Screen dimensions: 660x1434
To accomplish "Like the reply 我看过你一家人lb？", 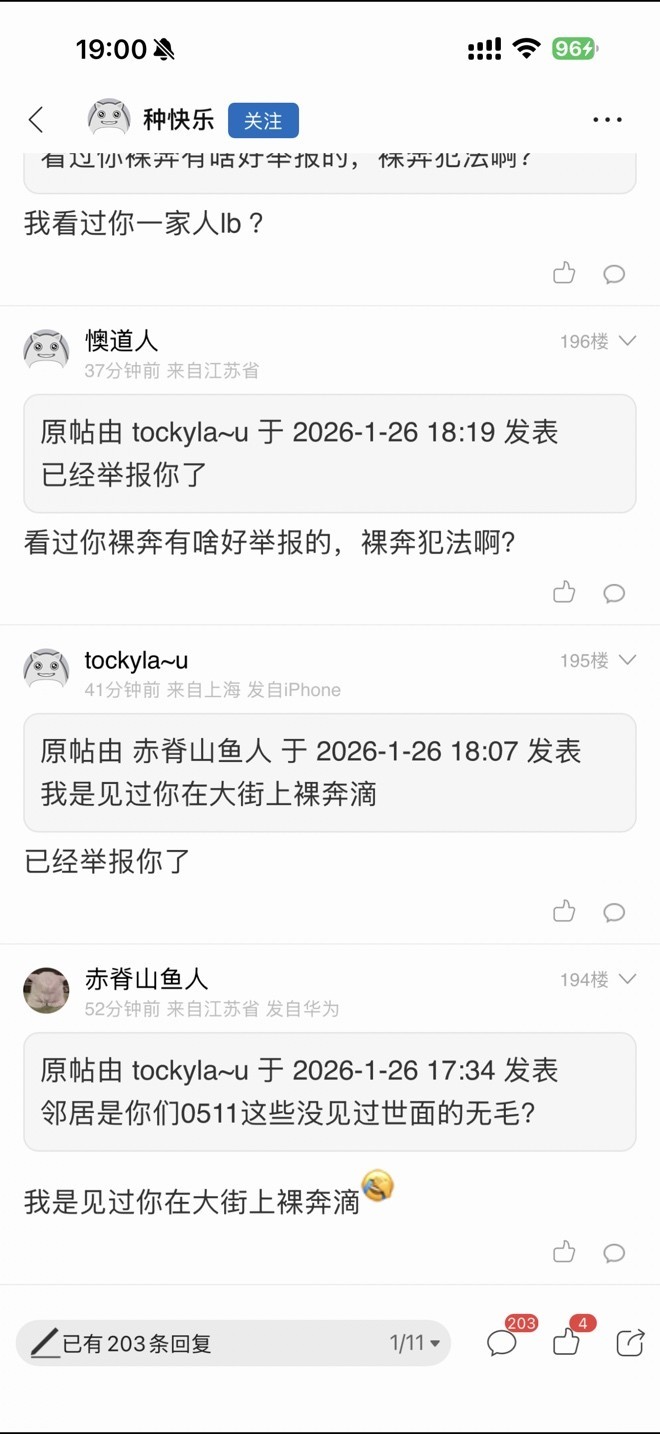I will (x=564, y=273).
